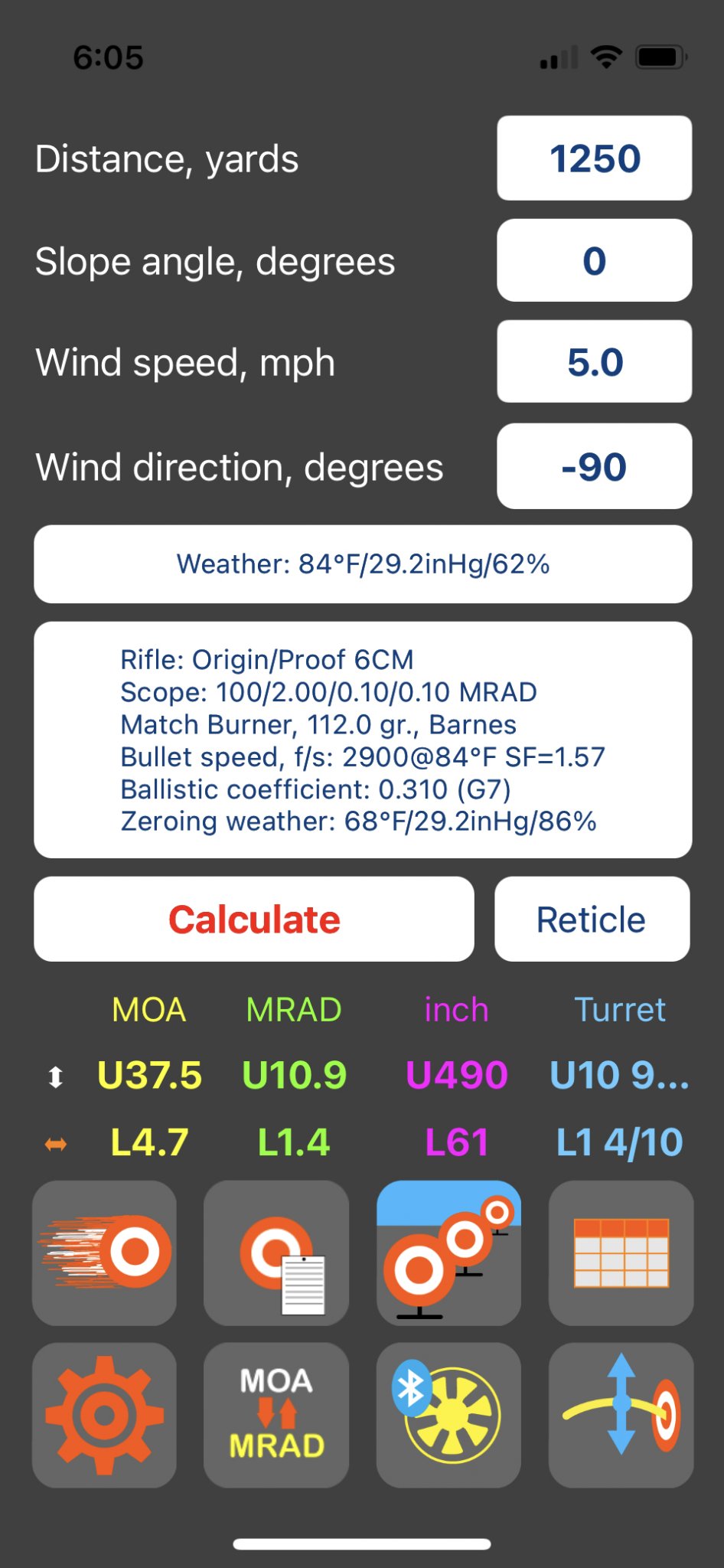Viewport: 724px width, 1568px height.
Task: Open the Weather conditions settings
Action: tap(363, 564)
